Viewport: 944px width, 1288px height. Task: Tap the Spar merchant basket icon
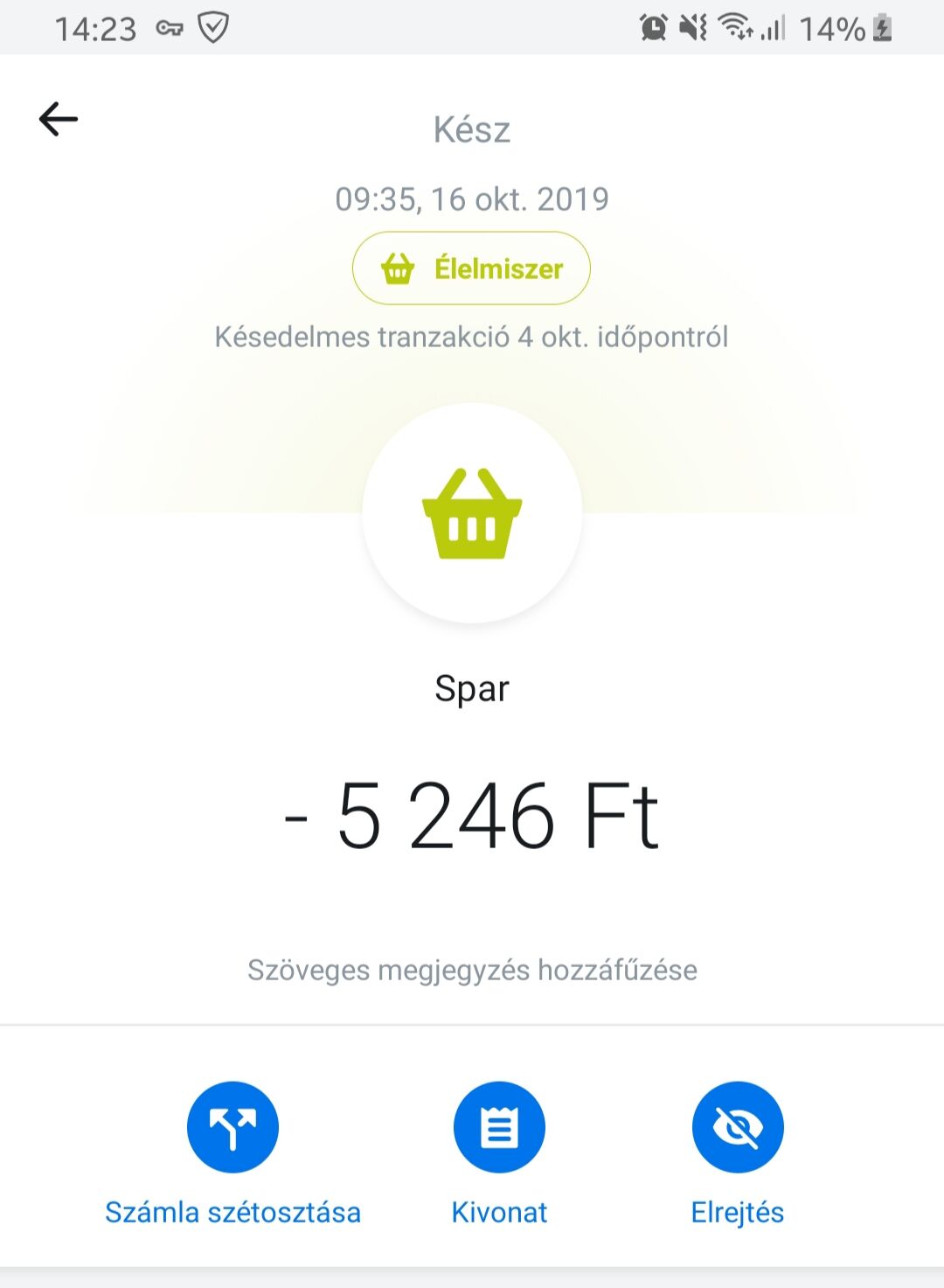click(472, 513)
